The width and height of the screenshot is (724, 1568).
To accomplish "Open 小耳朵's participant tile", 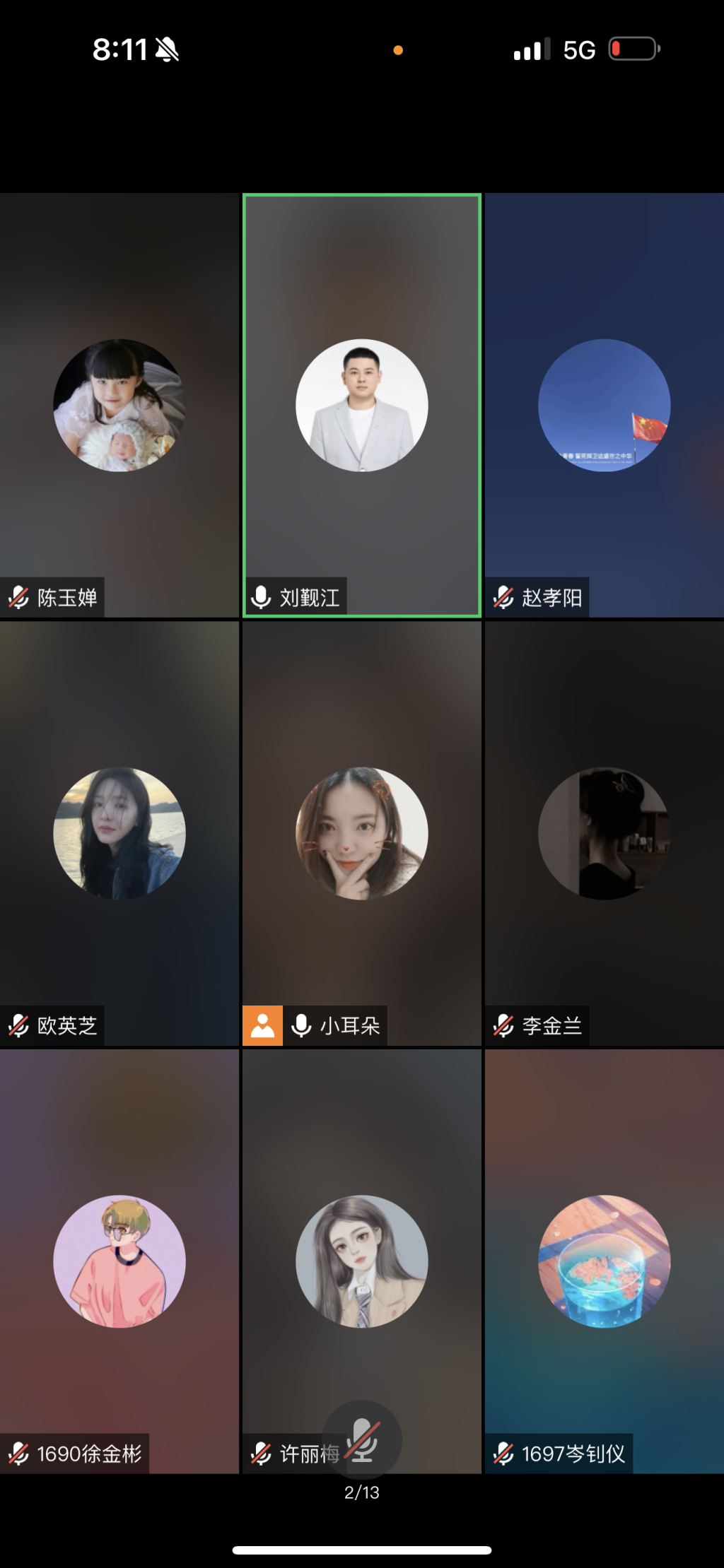I will (361, 833).
